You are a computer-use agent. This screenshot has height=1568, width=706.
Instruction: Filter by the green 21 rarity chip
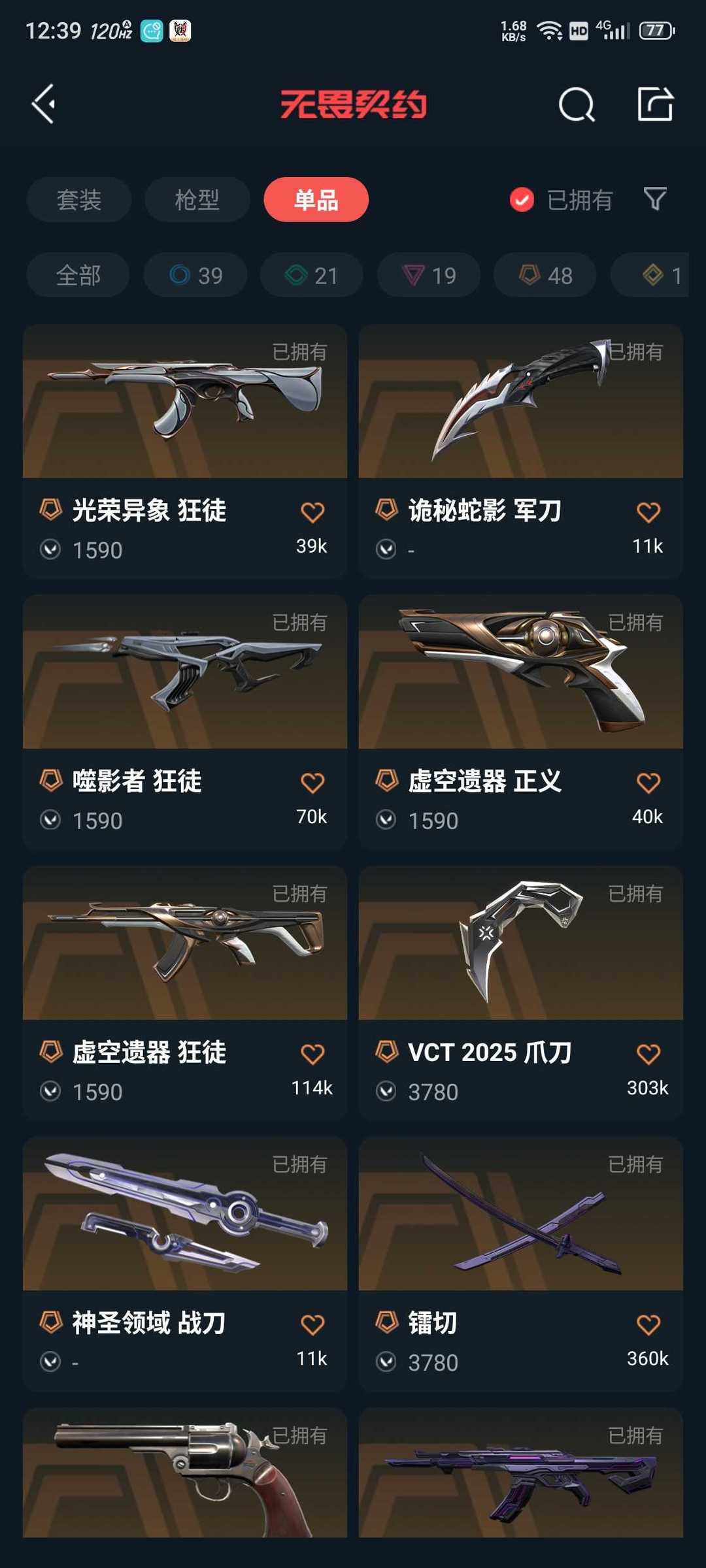312,275
